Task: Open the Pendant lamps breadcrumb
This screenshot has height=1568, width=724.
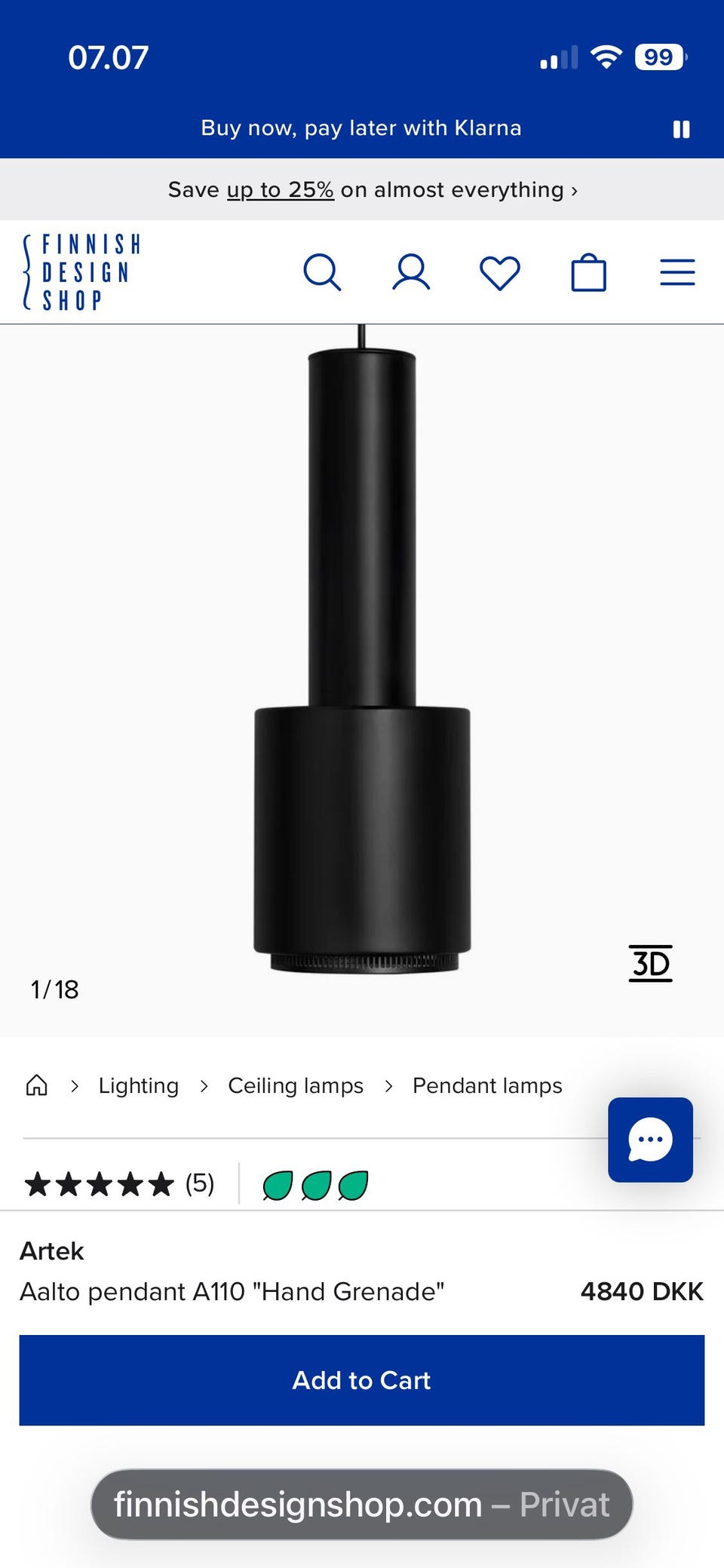Action: click(x=487, y=1085)
